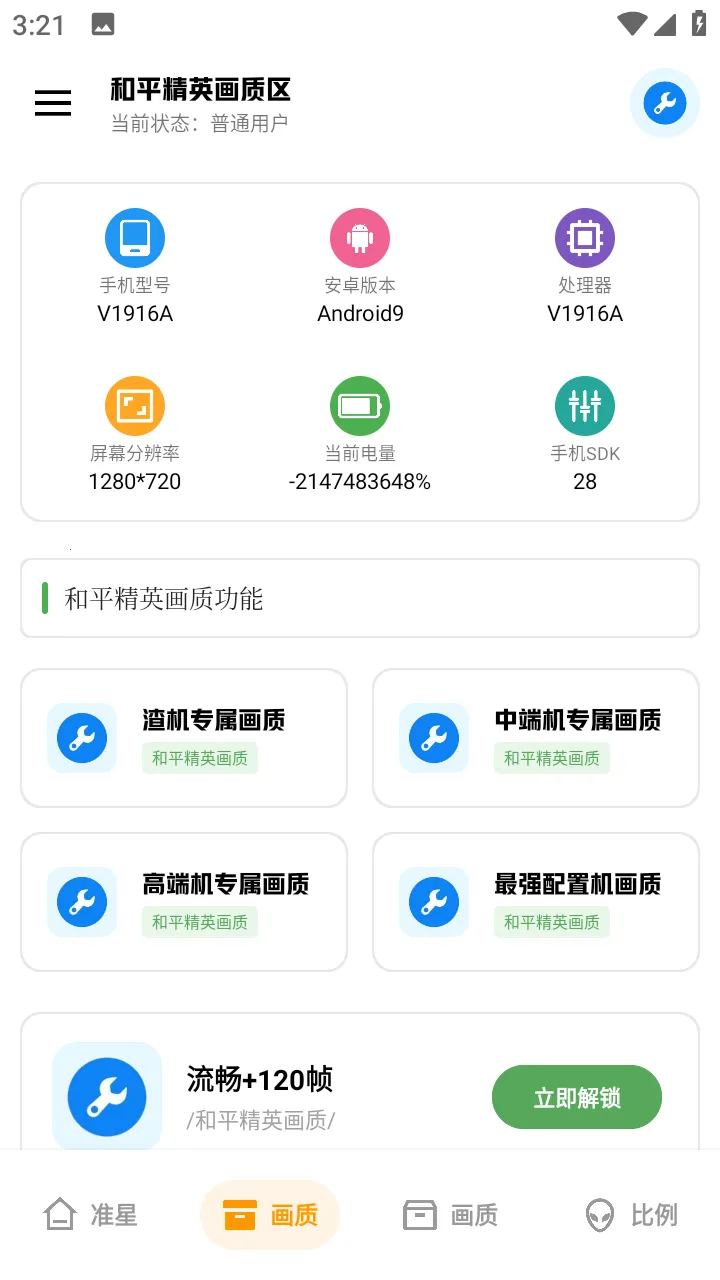This screenshot has width=720, height=1280.
Task: Open the top-right wrench settings icon
Action: 664,103
